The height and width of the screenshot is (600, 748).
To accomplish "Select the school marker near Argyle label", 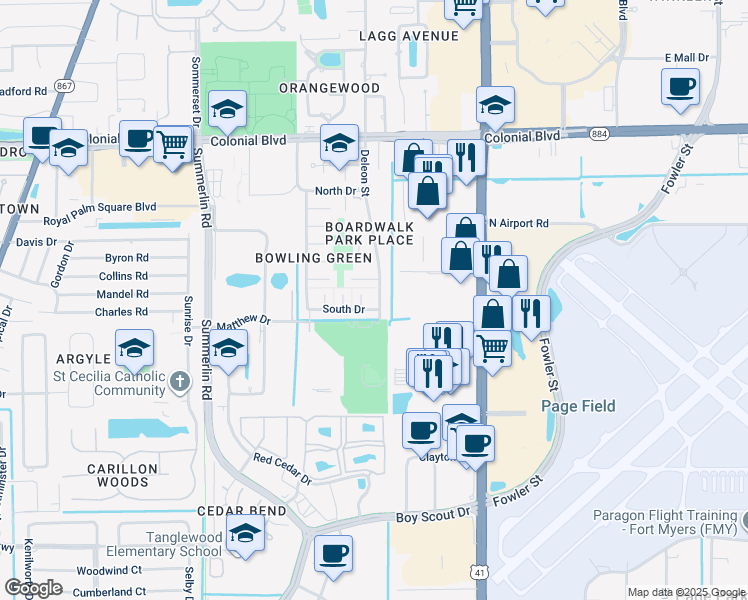I will pos(135,351).
